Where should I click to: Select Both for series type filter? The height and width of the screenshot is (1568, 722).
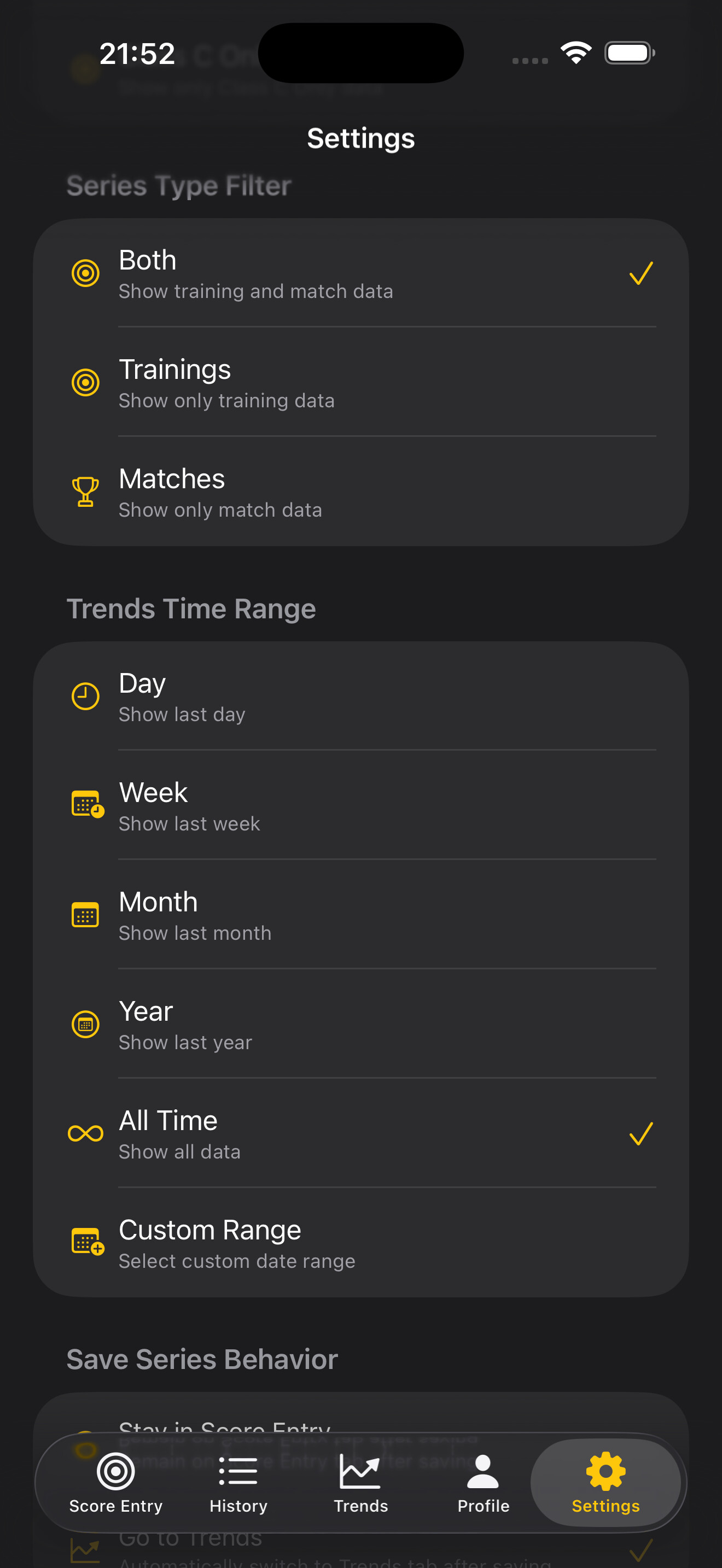pos(360,273)
